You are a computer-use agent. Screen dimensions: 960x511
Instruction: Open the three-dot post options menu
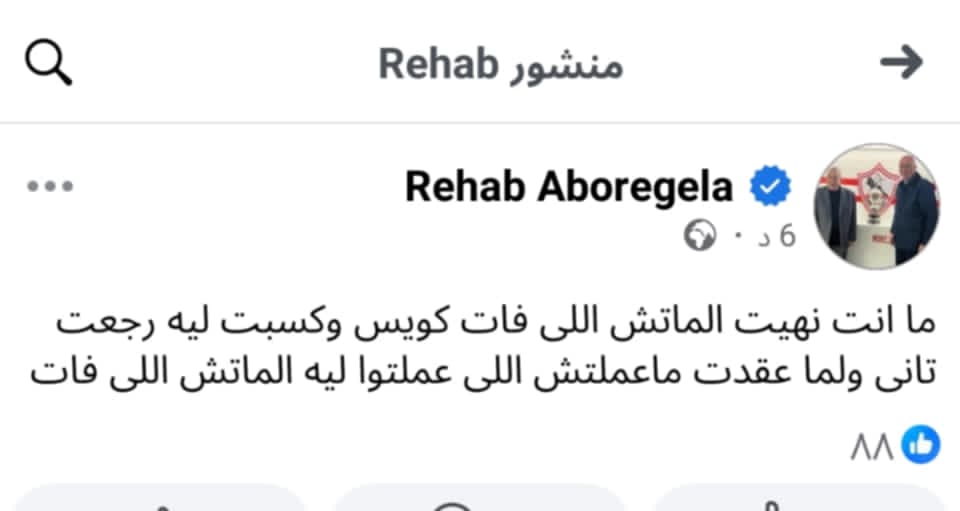click(x=50, y=187)
